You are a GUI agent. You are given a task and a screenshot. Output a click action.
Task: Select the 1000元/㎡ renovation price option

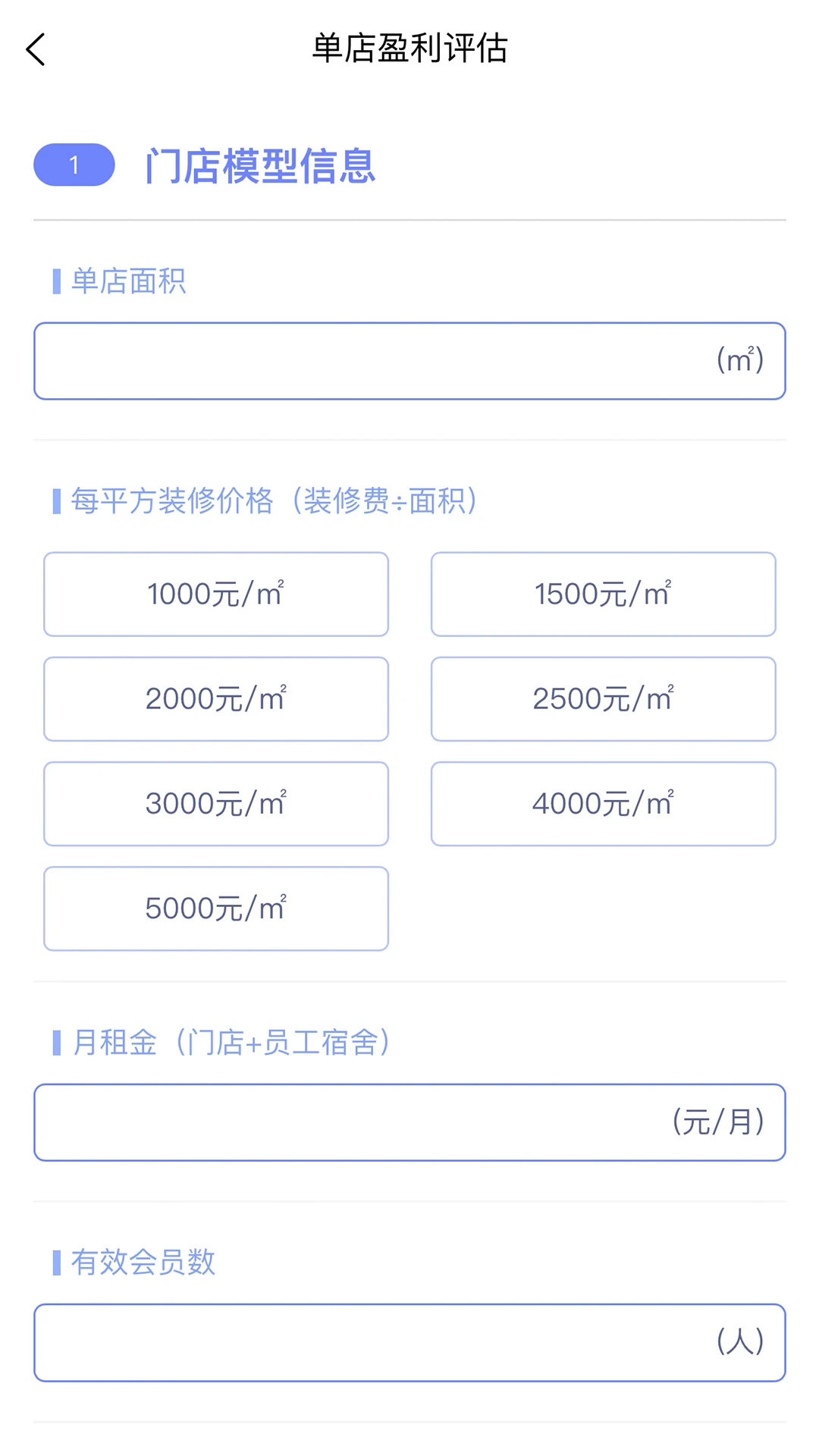pyautogui.click(x=216, y=594)
